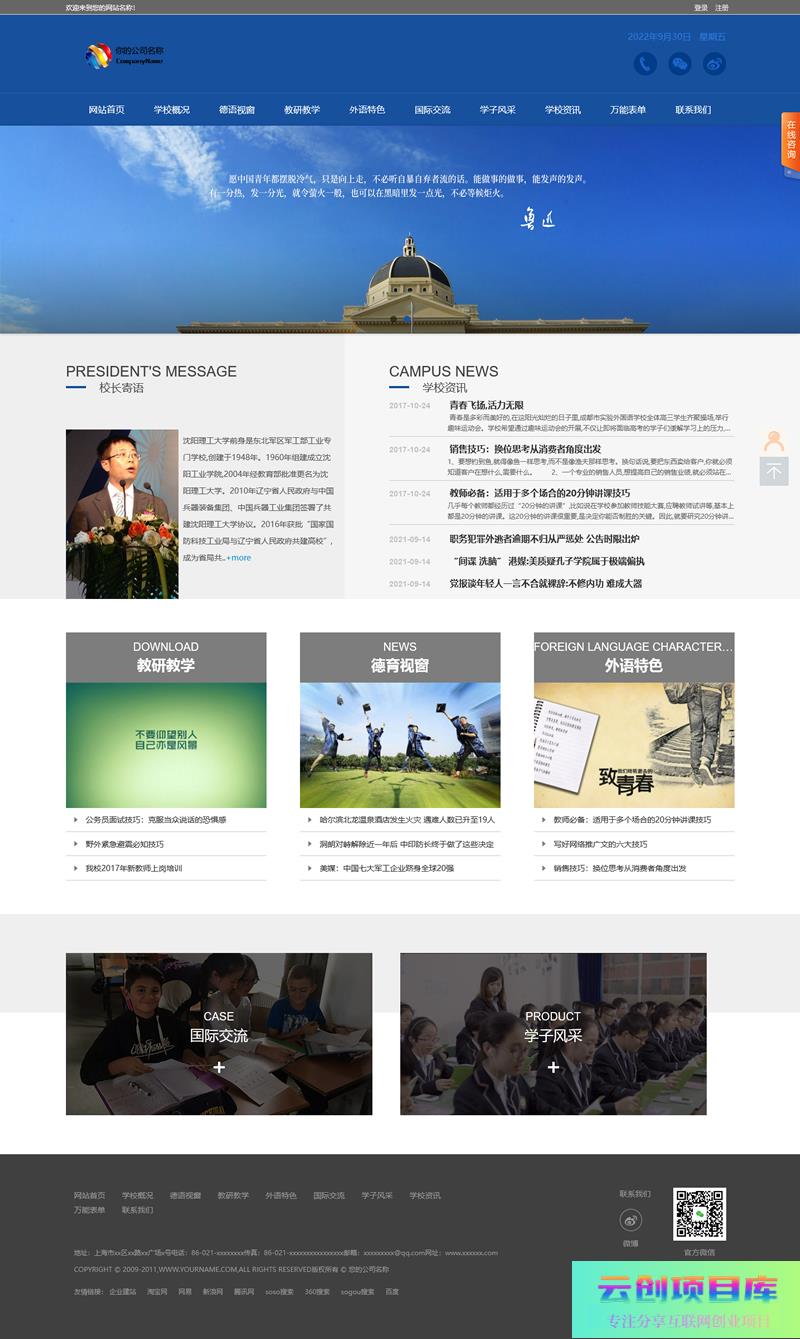Open article 写好网络推广文的六大技巧
The height and width of the screenshot is (1339, 800).
point(600,844)
